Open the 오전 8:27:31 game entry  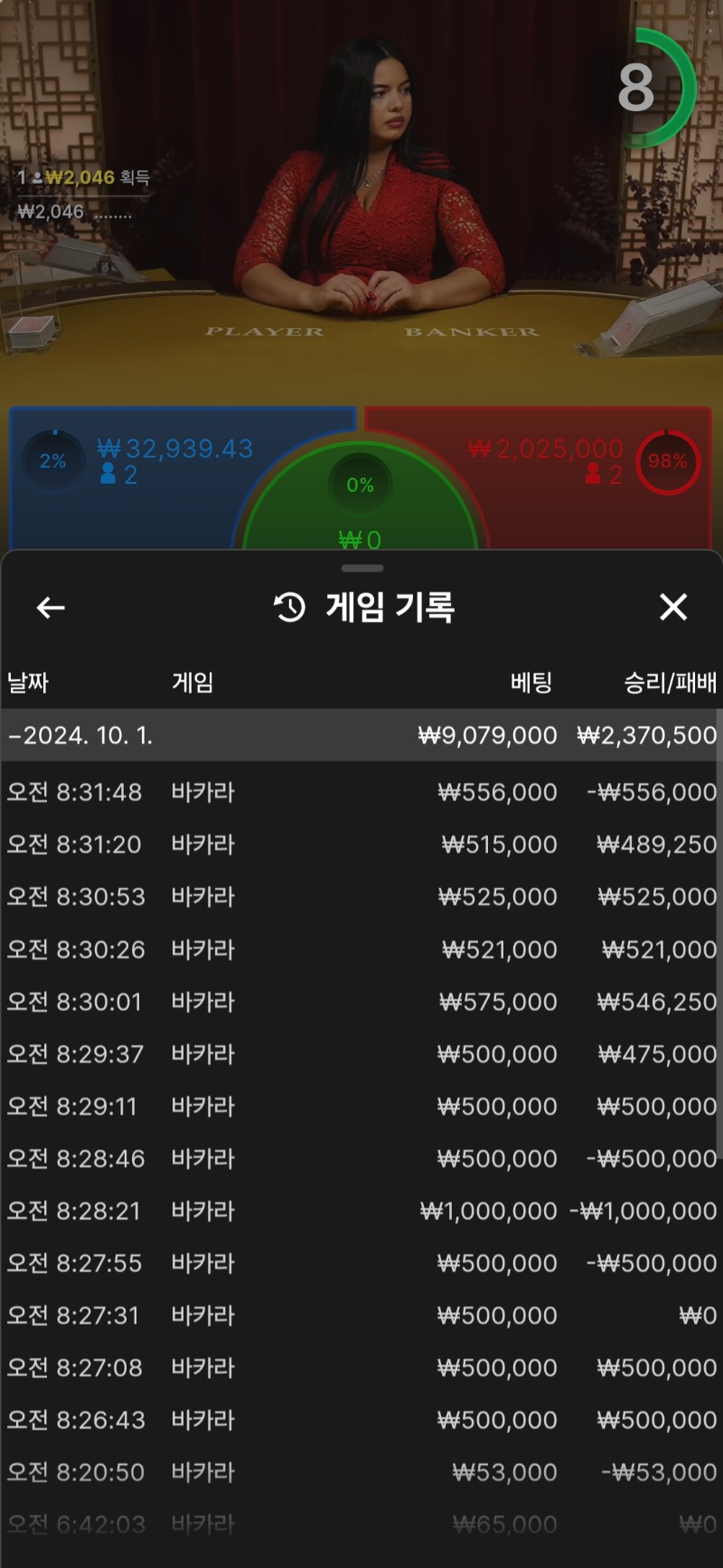361,1316
